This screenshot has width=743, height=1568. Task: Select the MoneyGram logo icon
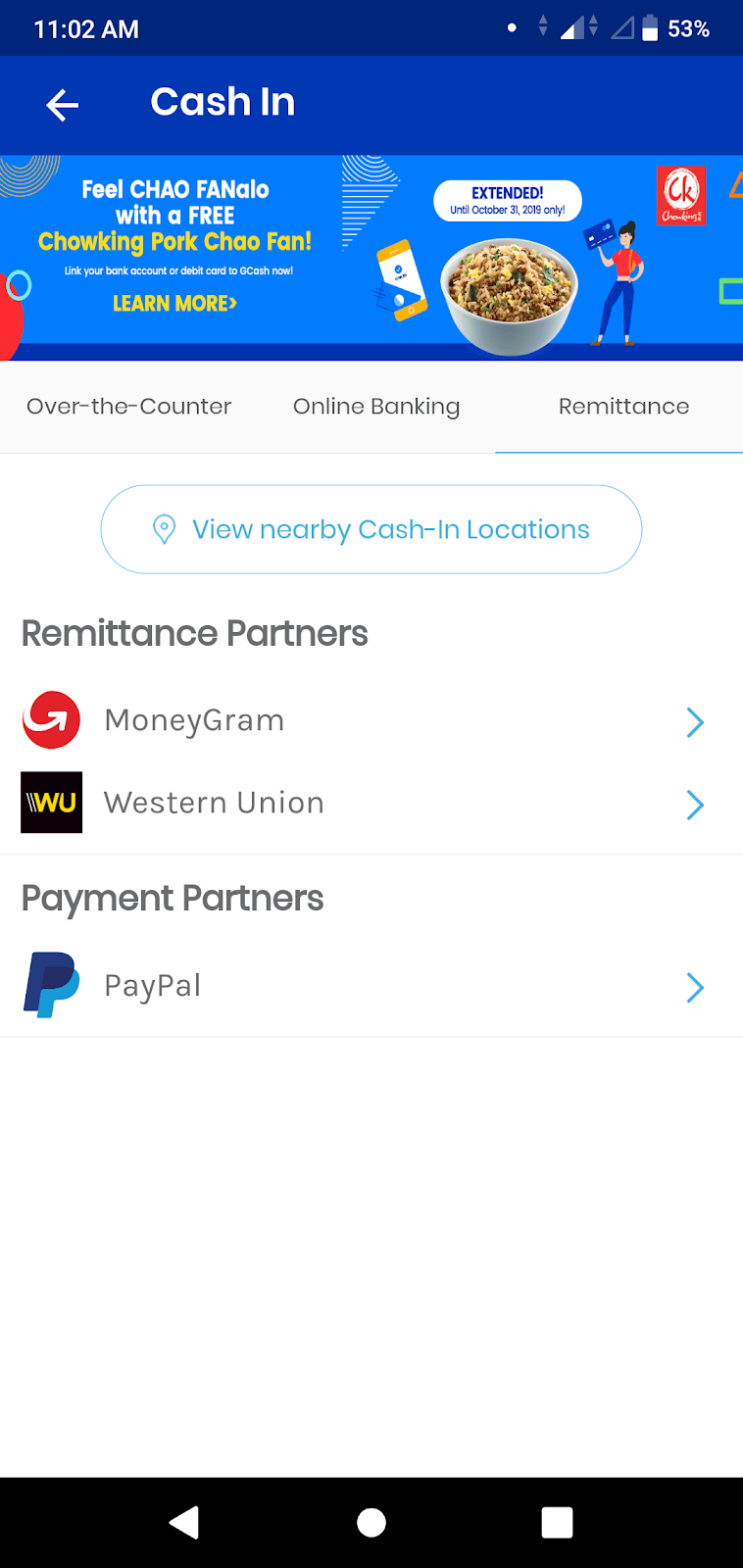[51, 719]
